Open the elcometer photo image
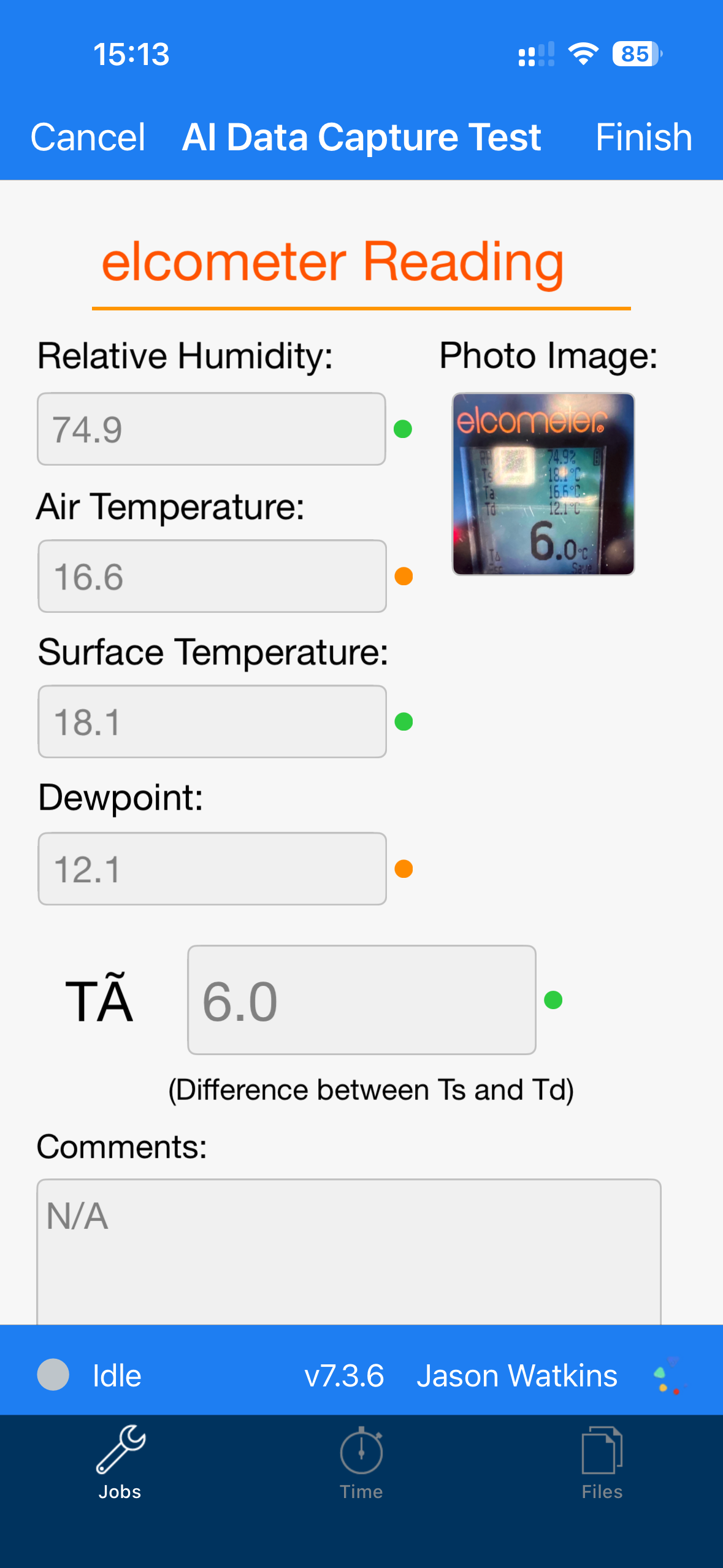The height and width of the screenshot is (1568, 723). (543, 484)
